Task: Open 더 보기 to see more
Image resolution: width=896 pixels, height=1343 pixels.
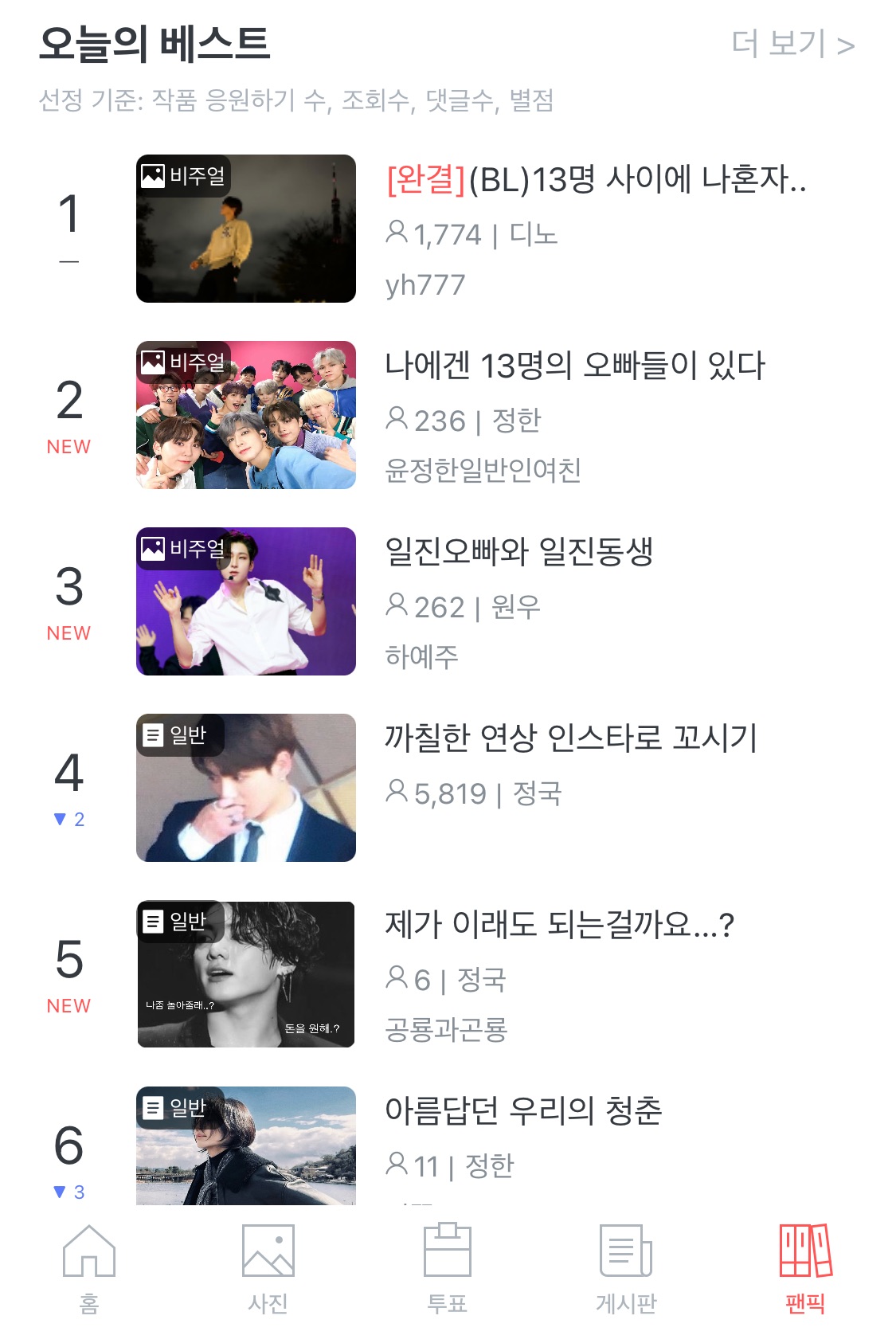Action: coord(792,45)
